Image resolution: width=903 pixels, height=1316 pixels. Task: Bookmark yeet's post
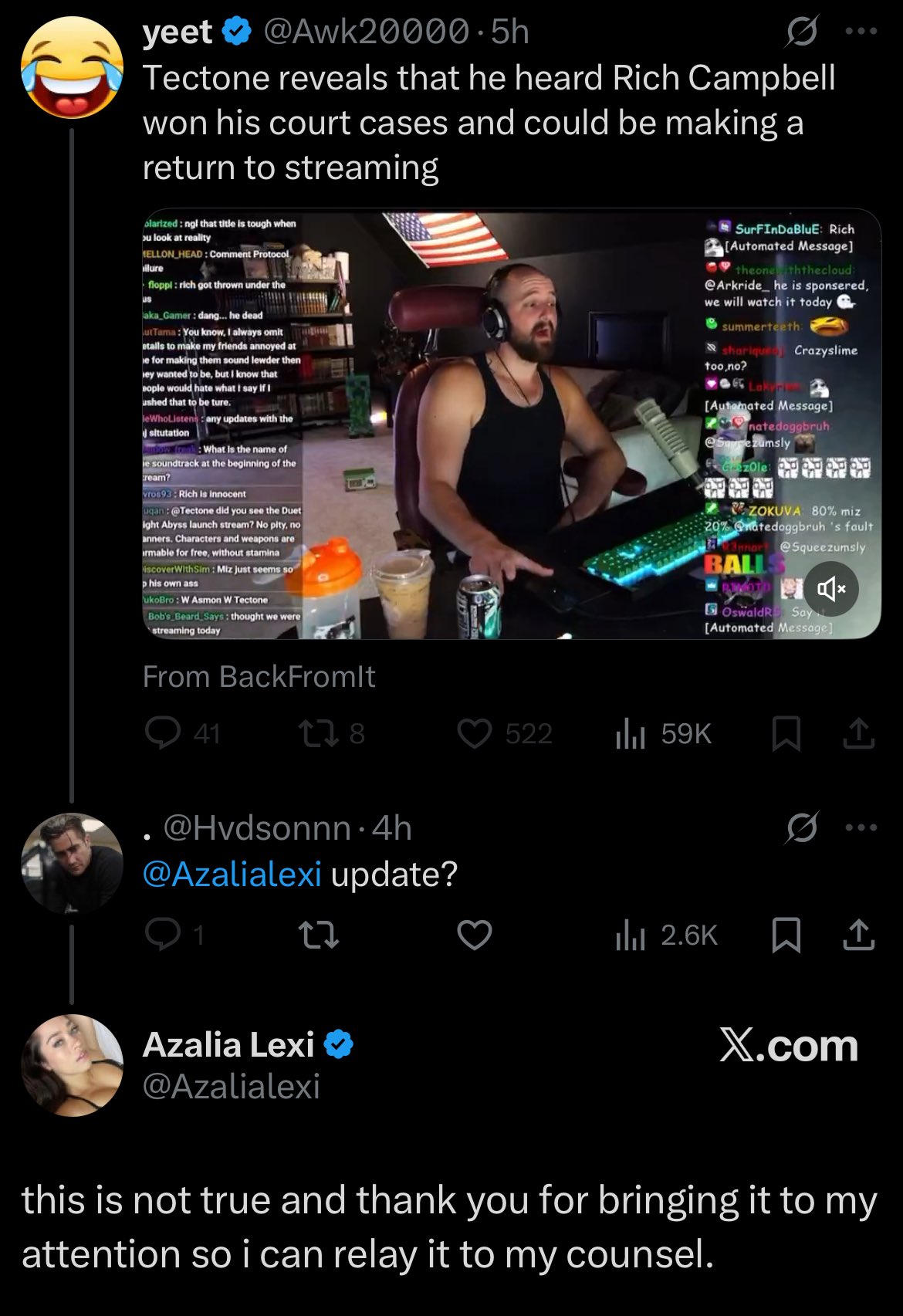pos(786,733)
